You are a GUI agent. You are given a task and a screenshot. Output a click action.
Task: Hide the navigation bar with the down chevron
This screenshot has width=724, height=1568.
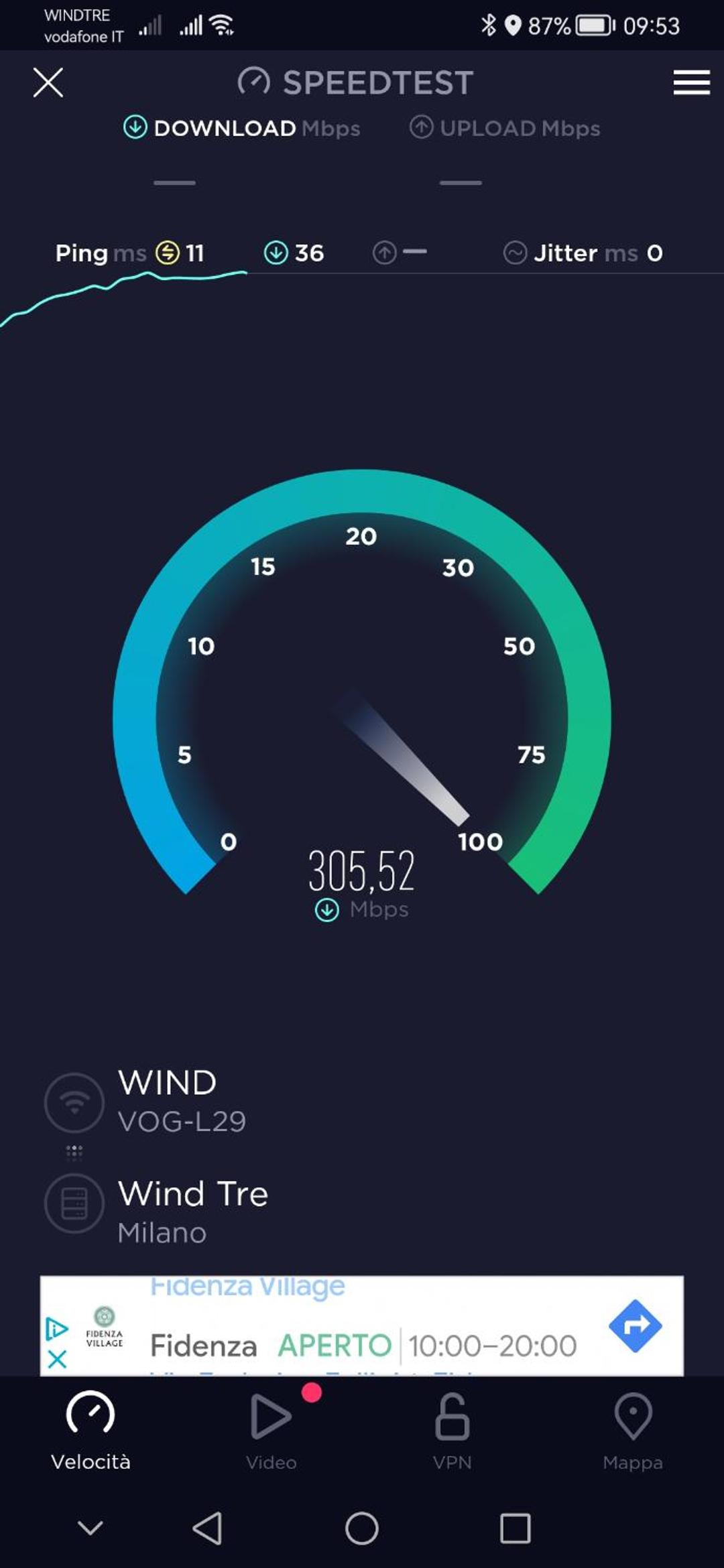[x=90, y=1527]
